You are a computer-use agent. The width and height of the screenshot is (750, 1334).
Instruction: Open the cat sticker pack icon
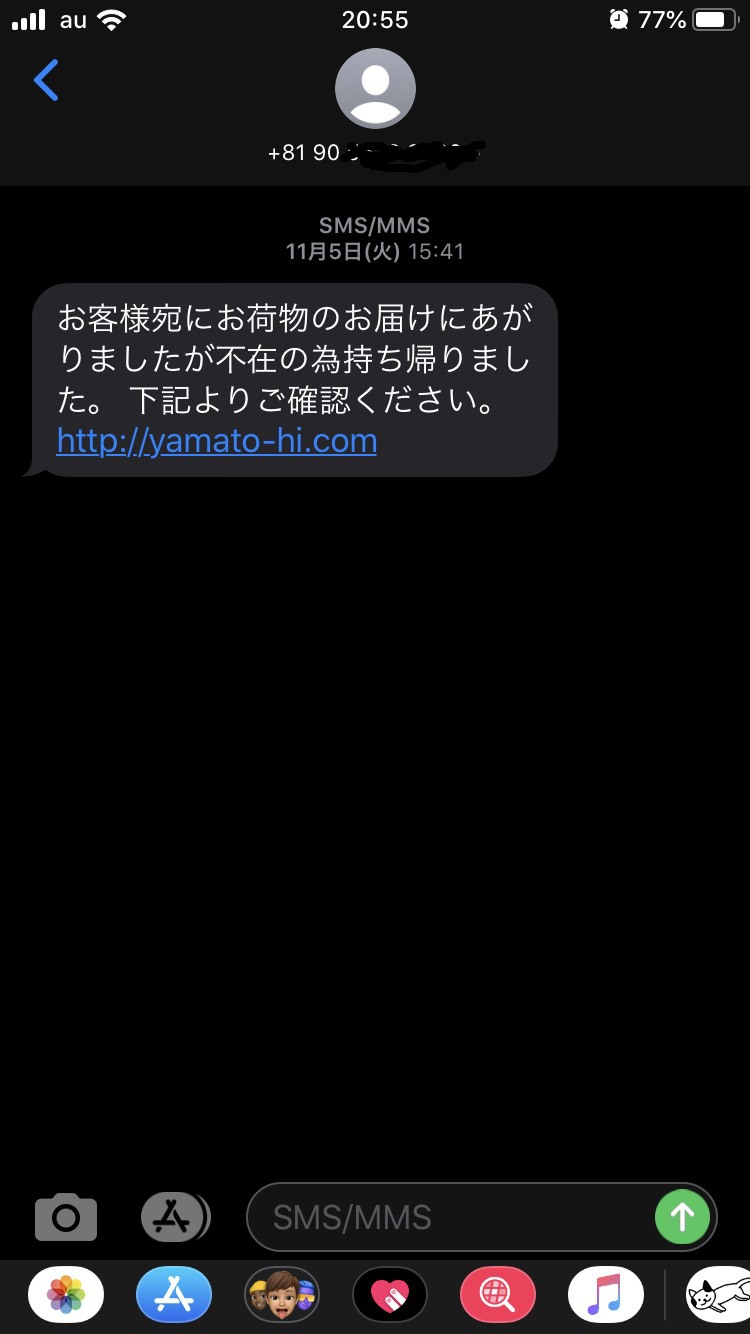pyautogui.click(x=720, y=1293)
